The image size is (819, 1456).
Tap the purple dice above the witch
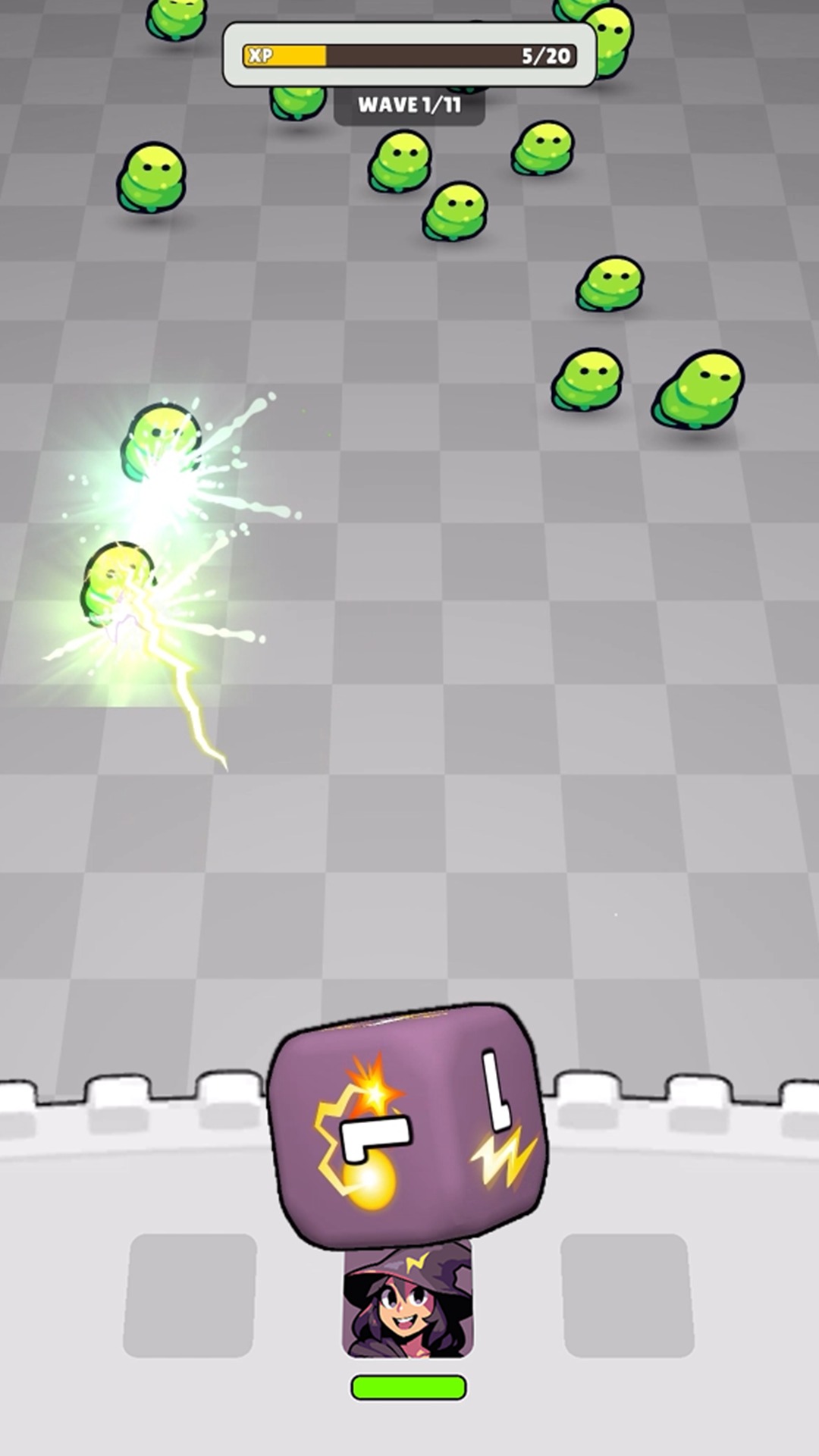tap(409, 1130)
